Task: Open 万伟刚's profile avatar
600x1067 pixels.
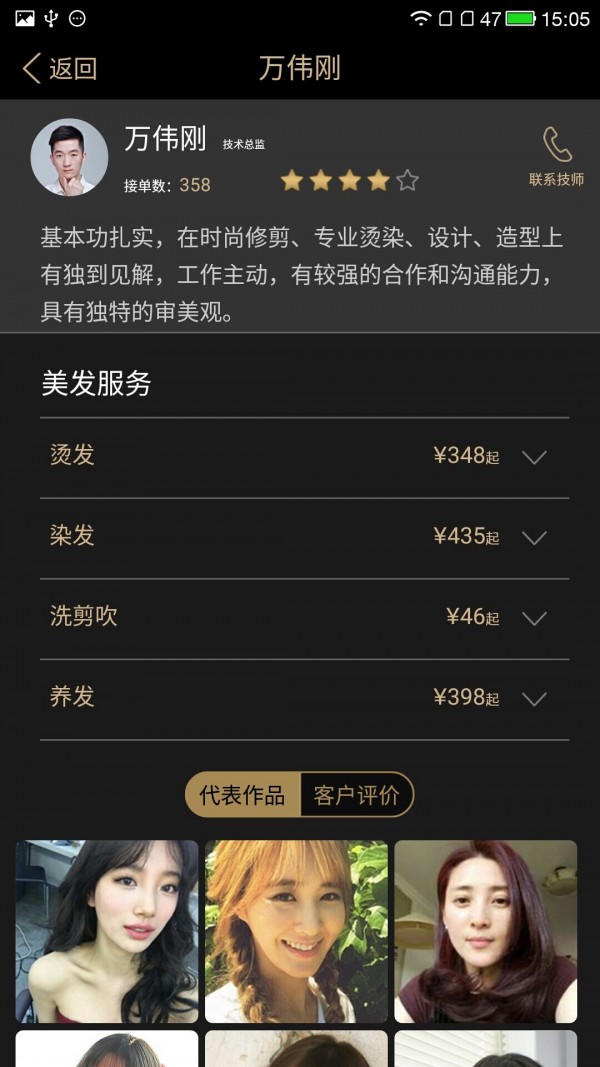Action: pos(69,157)
